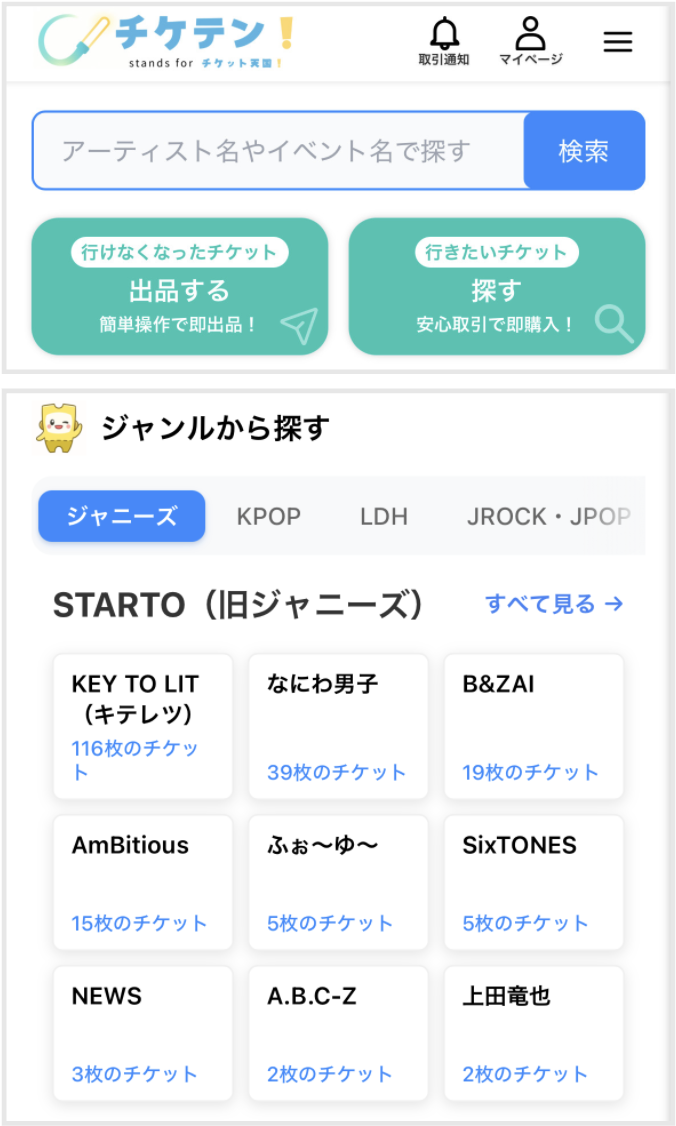The image size is (676, 1126).
Task: Open KEY TO LIT (キテレツ) tickets
Action: click(x=143, y=727)
